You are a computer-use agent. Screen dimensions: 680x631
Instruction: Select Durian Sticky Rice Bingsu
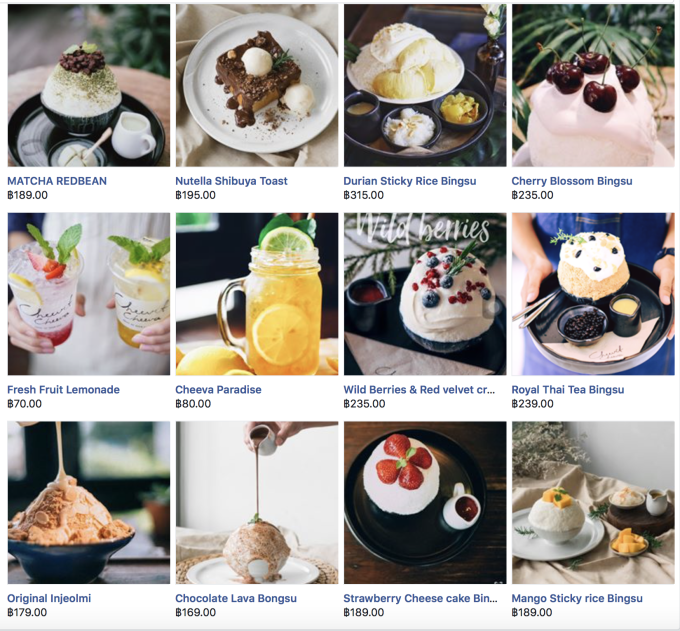pos(409,181)
